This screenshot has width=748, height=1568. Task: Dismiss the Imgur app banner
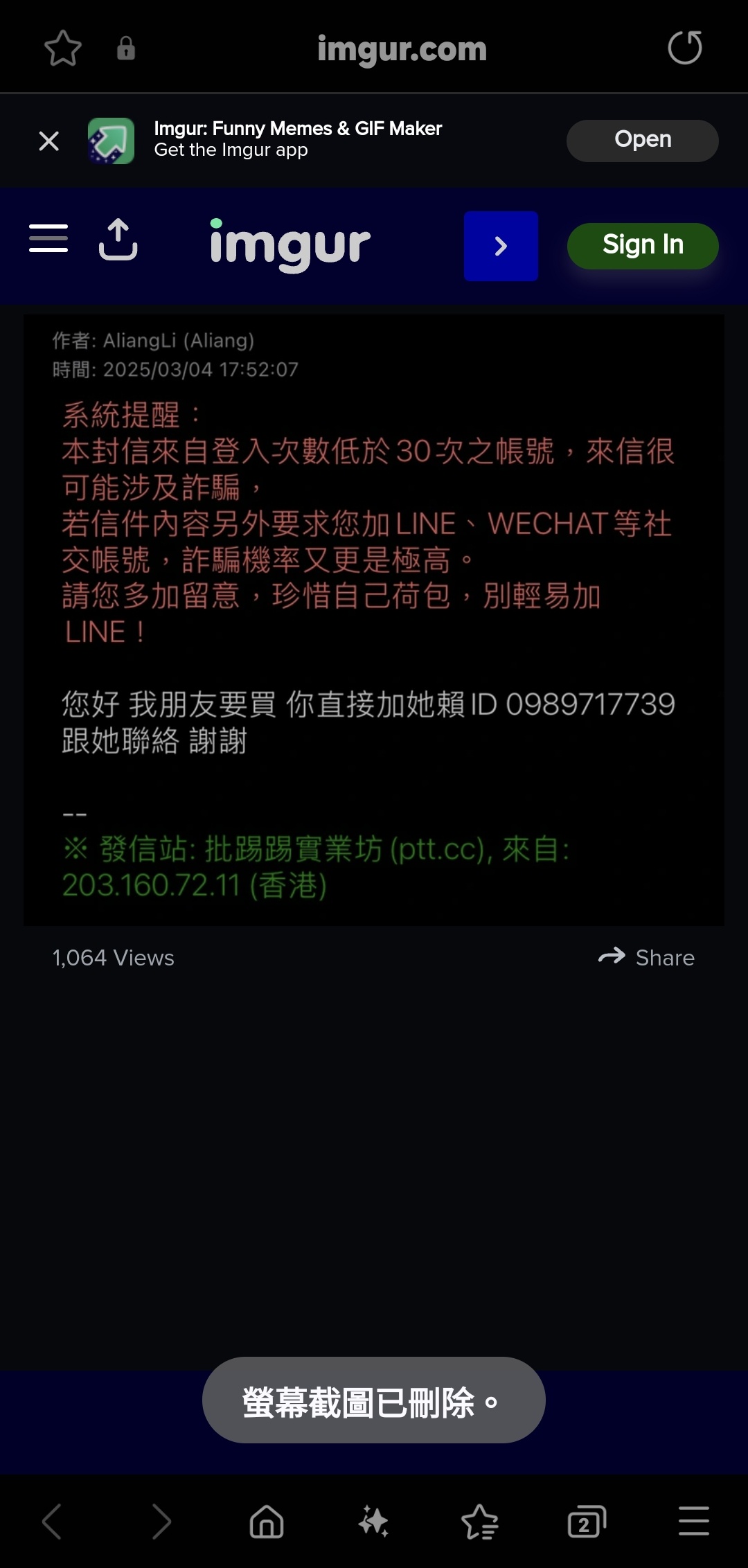[x=49, y=141]
